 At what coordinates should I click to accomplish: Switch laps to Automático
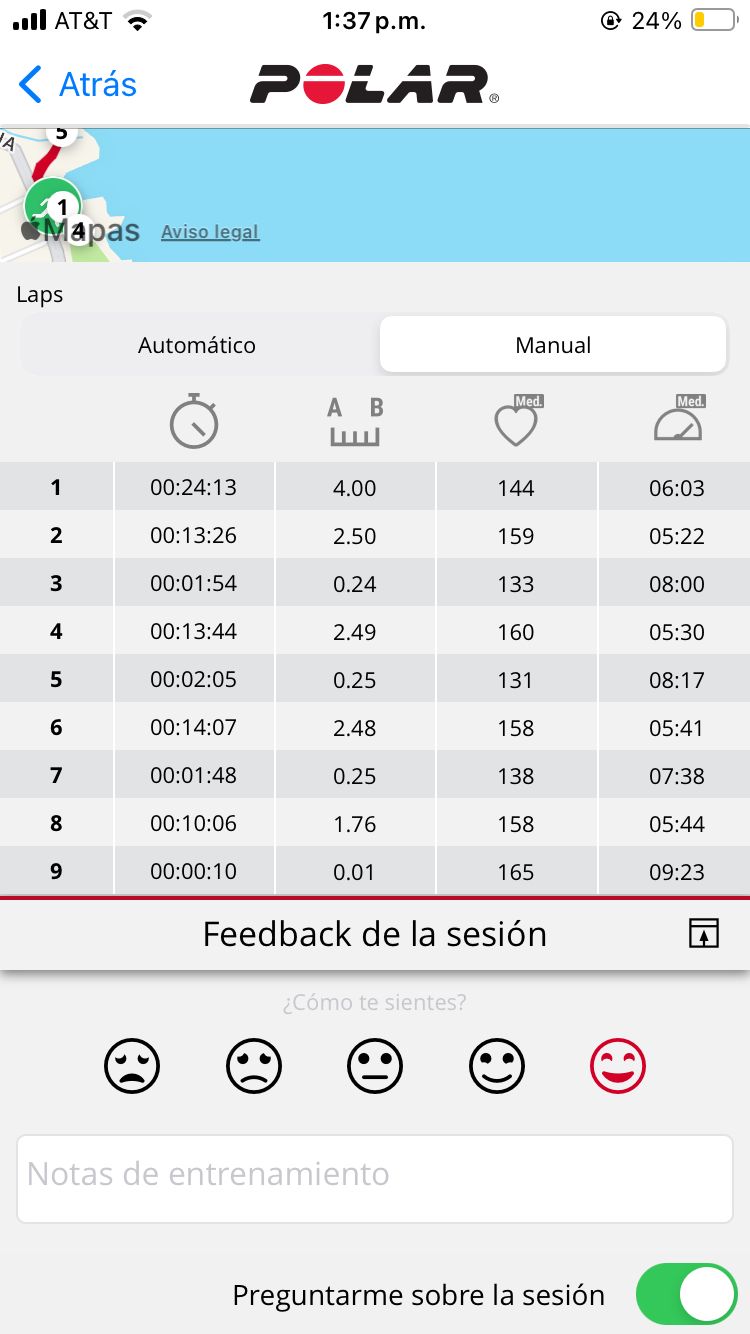(197, 345)
